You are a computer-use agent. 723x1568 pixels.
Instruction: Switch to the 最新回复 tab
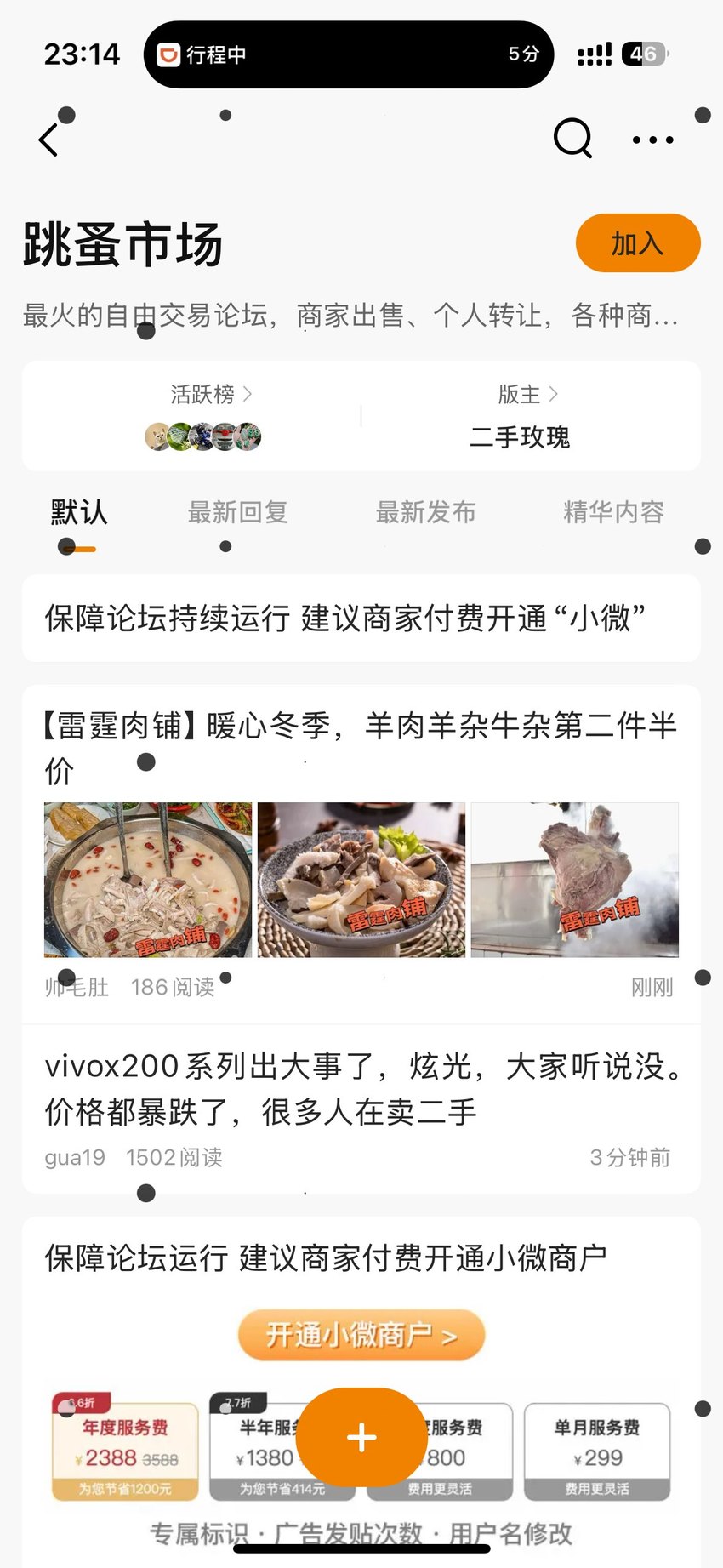pos(238,513)
